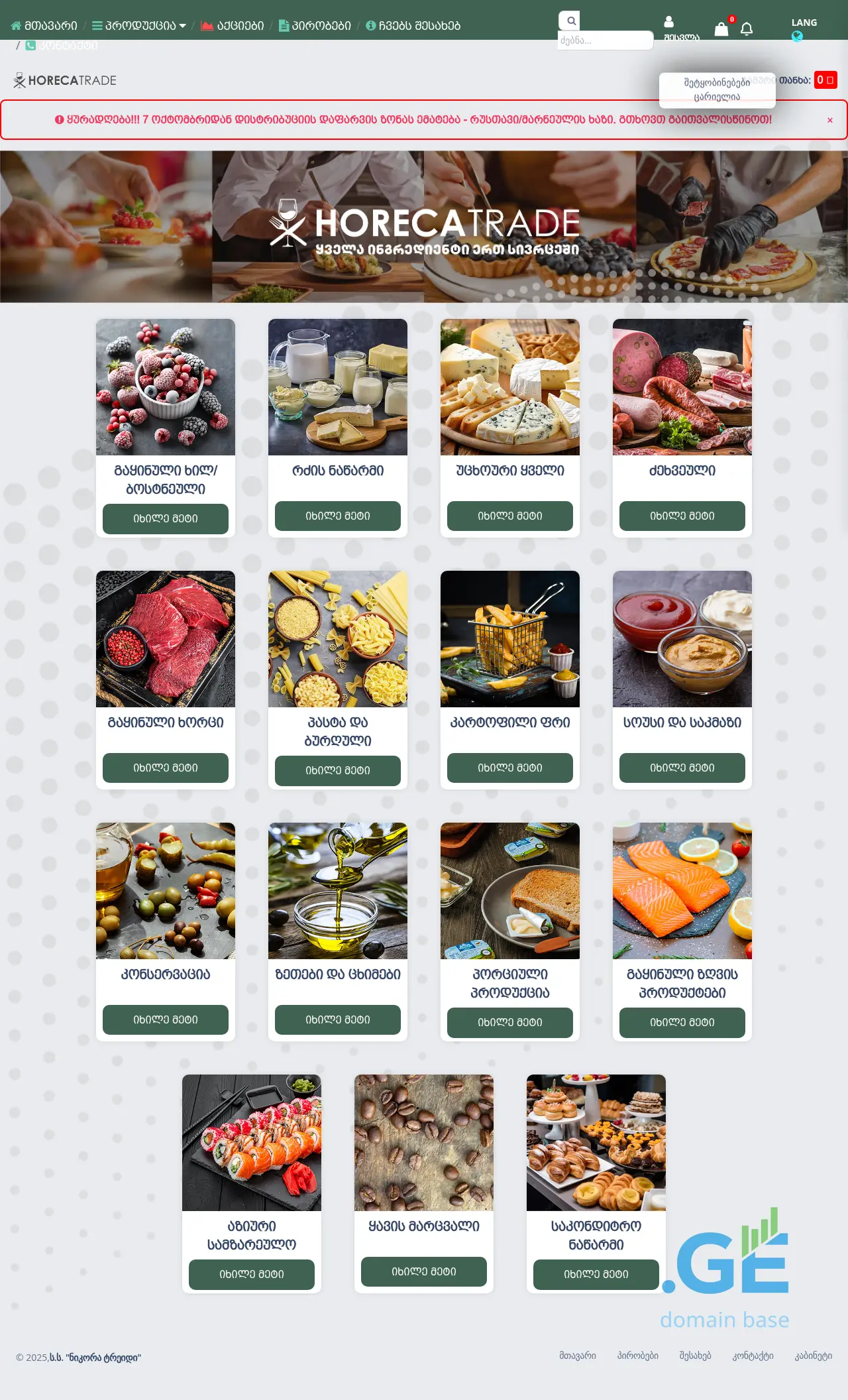Tap იხილე მეტი under გაყინული ხორცი
The image size is (848, 1400).
tap(166, 768)
